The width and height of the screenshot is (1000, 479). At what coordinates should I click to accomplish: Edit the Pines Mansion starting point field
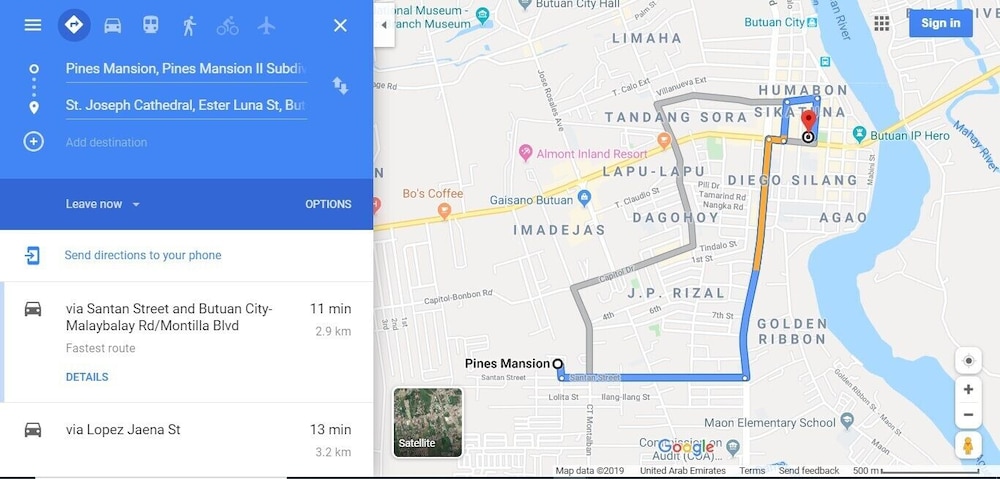(x=185, y=69)
